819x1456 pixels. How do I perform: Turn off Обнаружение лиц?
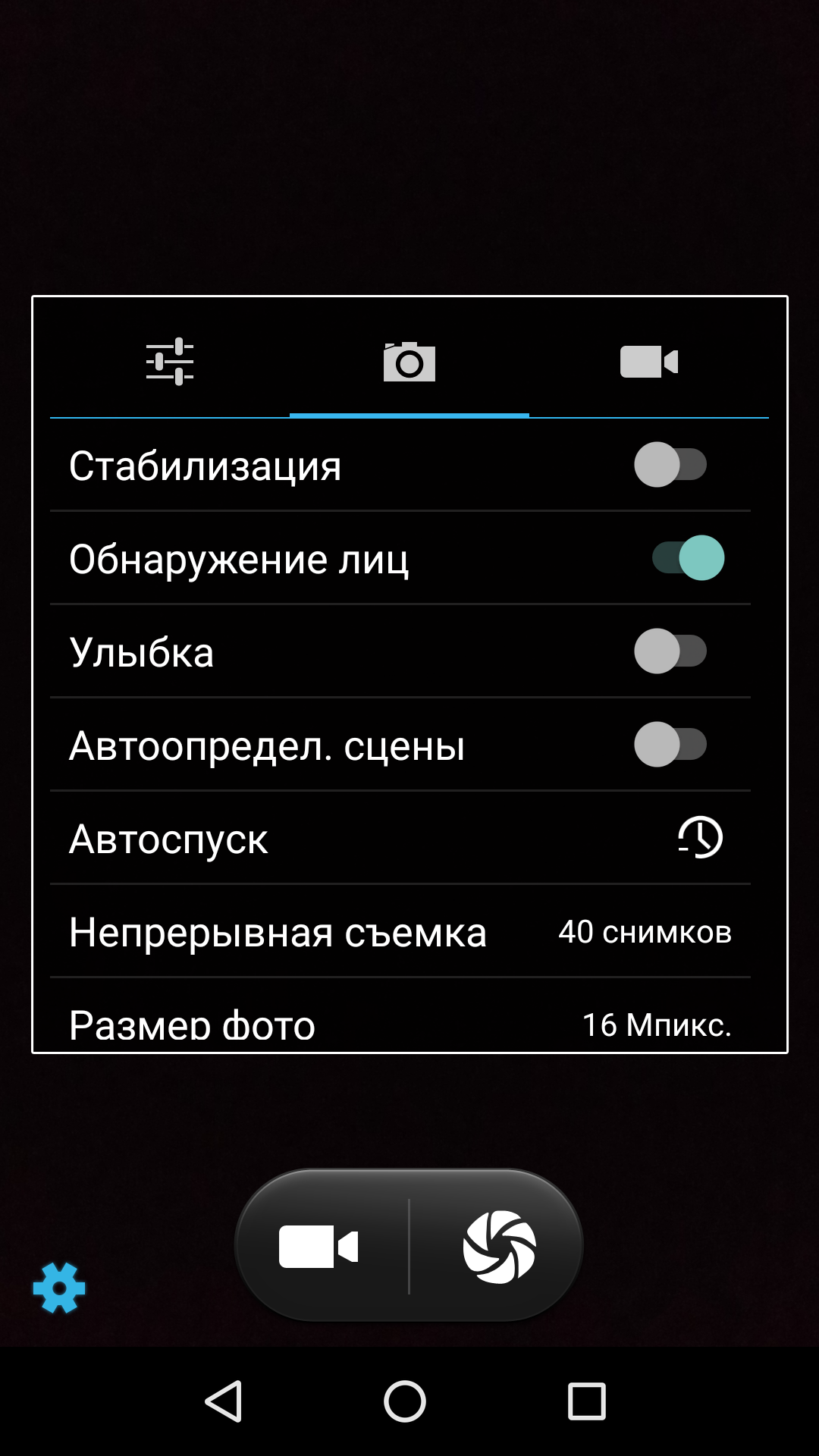point(688,558)
